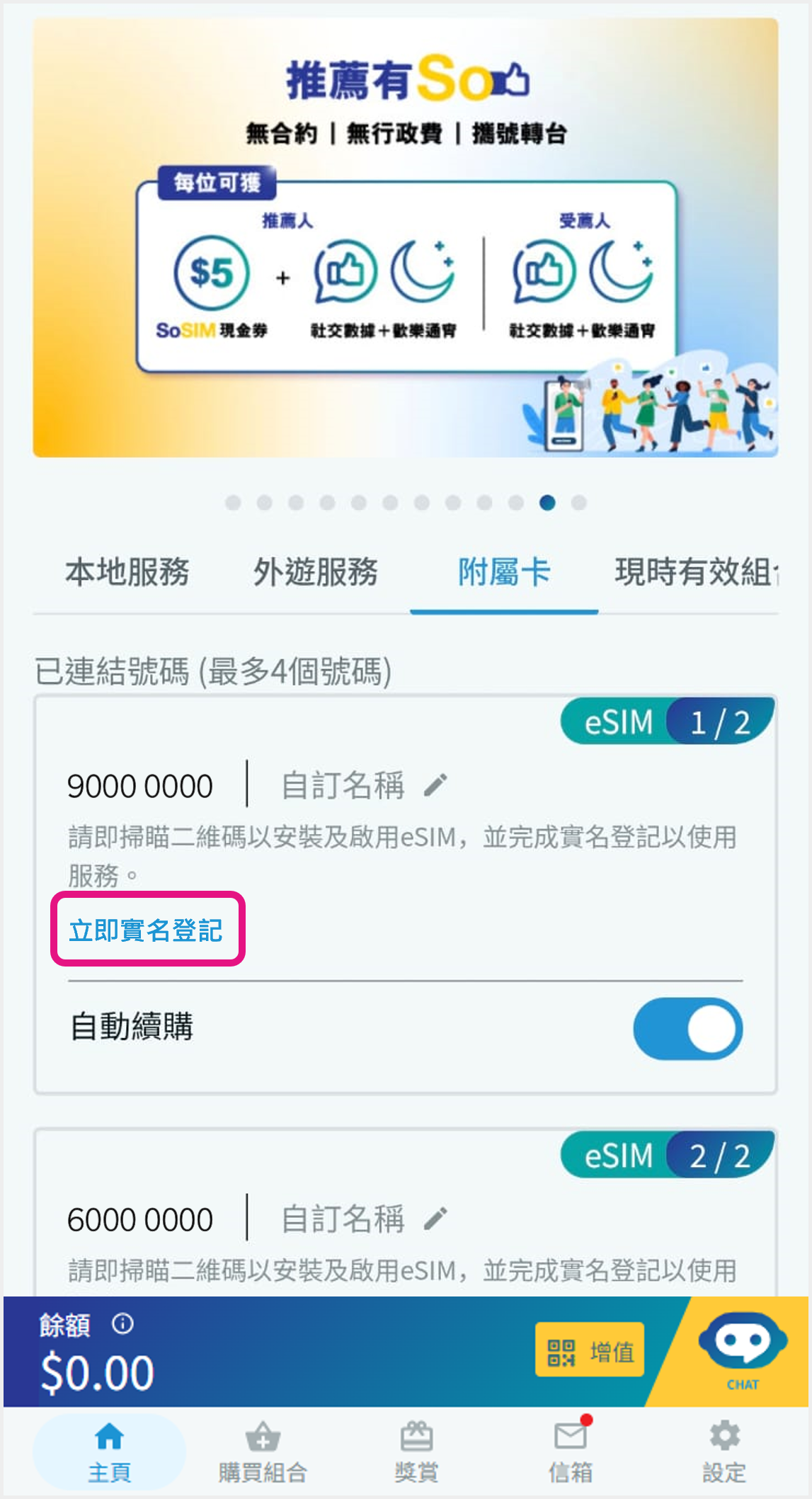Image resolution: width=812 pixels, height=1499 pixels.
Task: Open the 信箱 inbox tab
Action: (570, 1452)
